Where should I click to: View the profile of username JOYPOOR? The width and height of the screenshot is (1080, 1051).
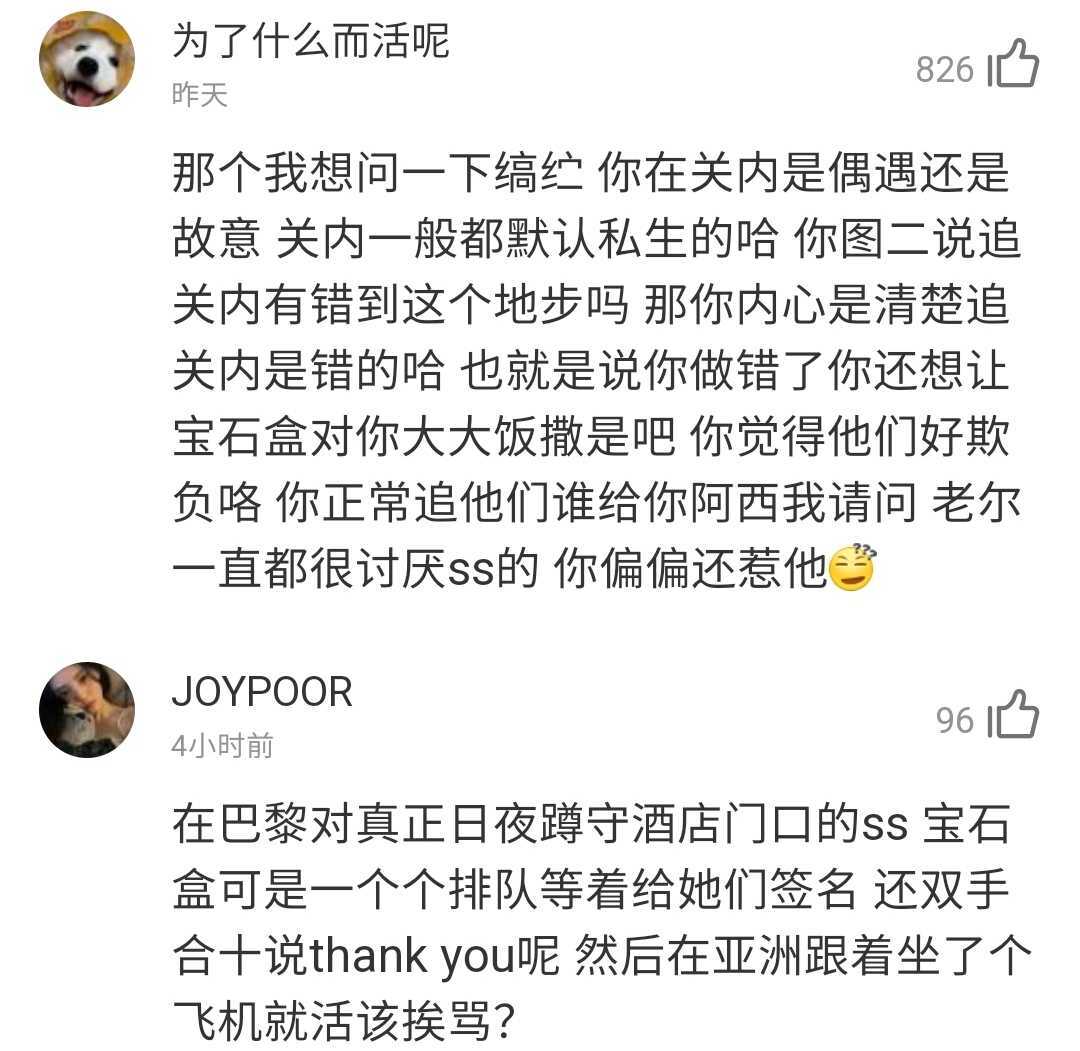[x=262, y=692]
